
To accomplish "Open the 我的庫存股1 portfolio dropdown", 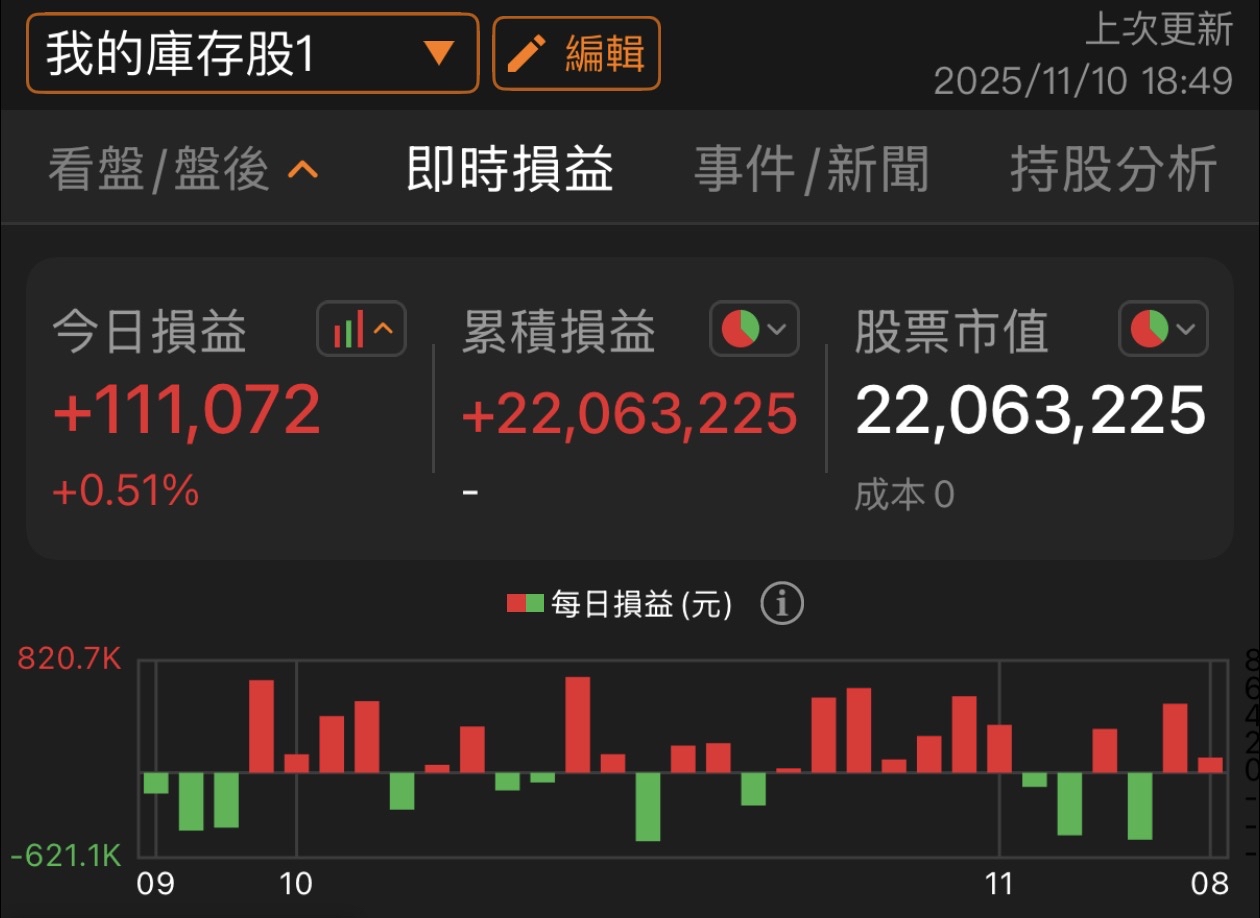I will (253, 54).
